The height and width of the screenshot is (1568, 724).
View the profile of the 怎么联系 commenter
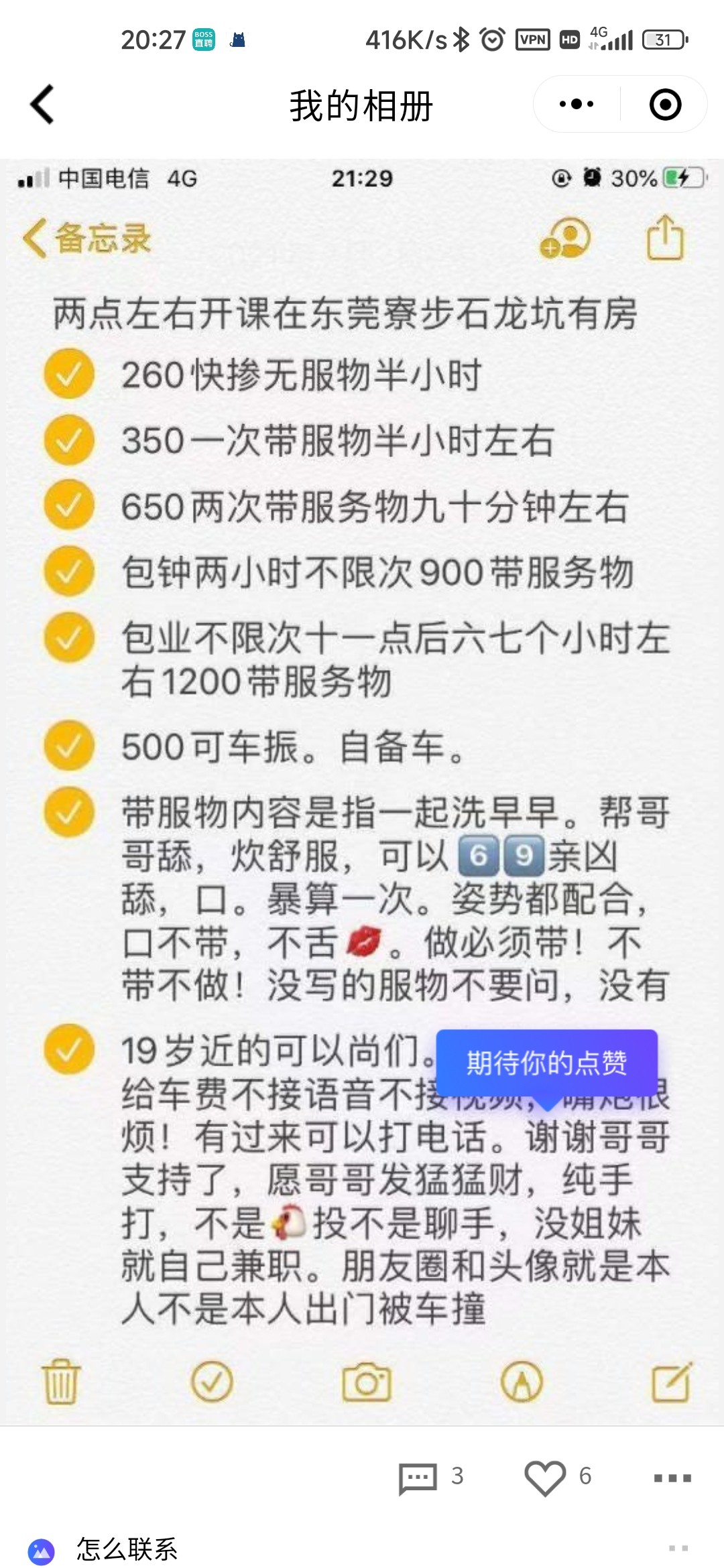pyautogui.click(x=41, y=1551)
